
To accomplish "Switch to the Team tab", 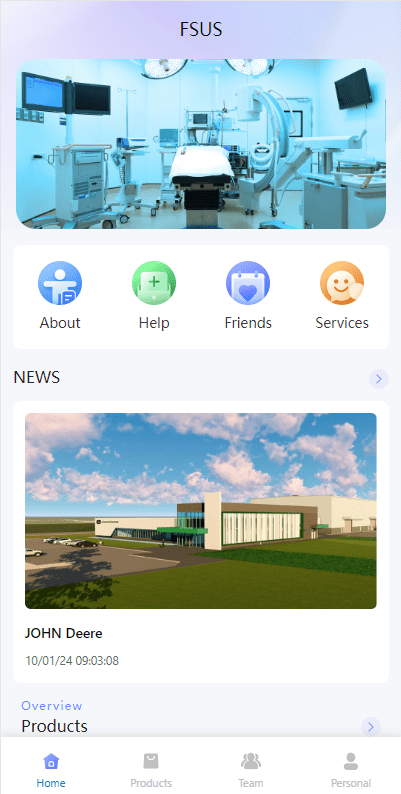I will [251, 770].
